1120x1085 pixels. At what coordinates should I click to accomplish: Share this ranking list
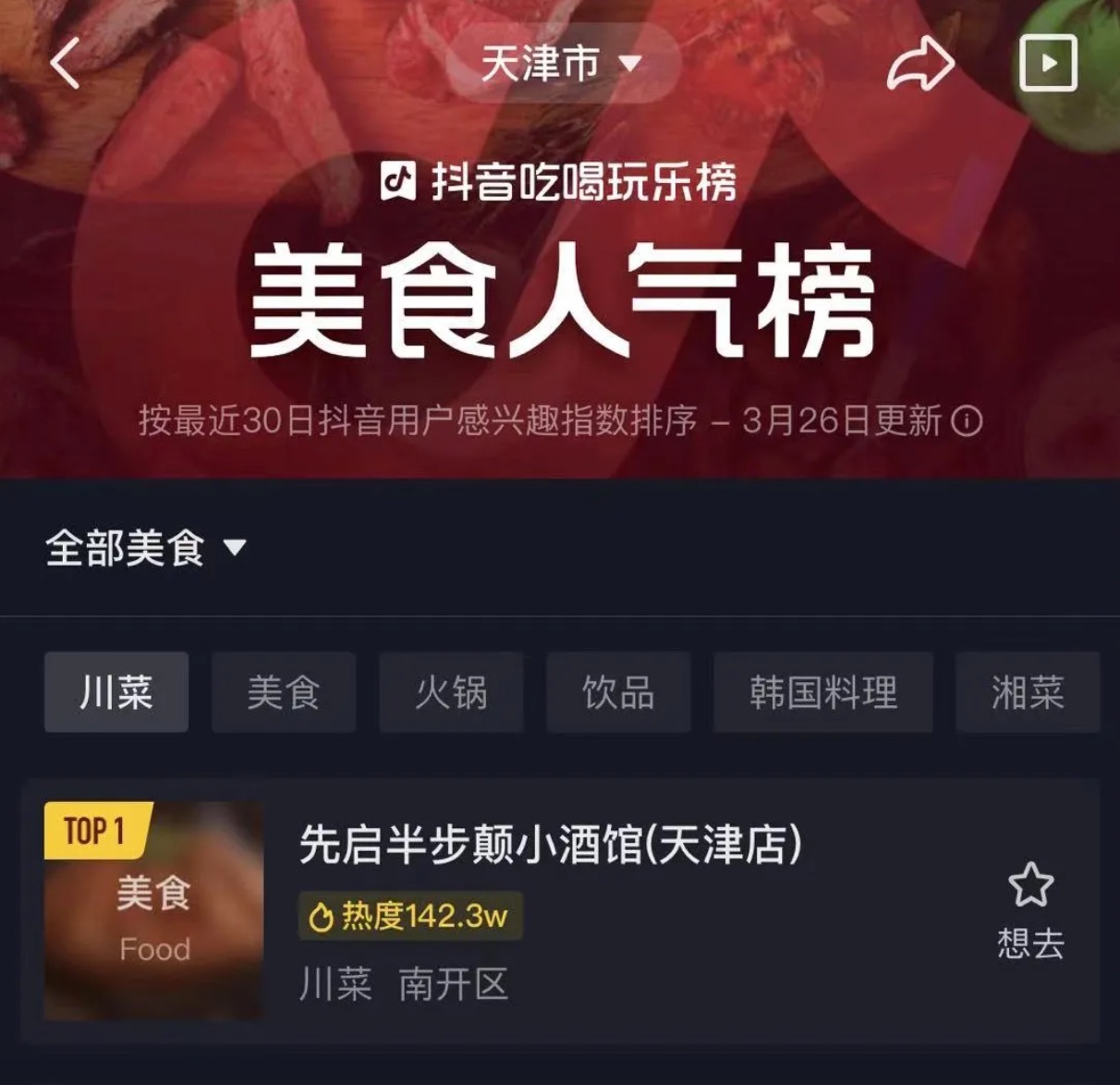click(x=919, y=65)
